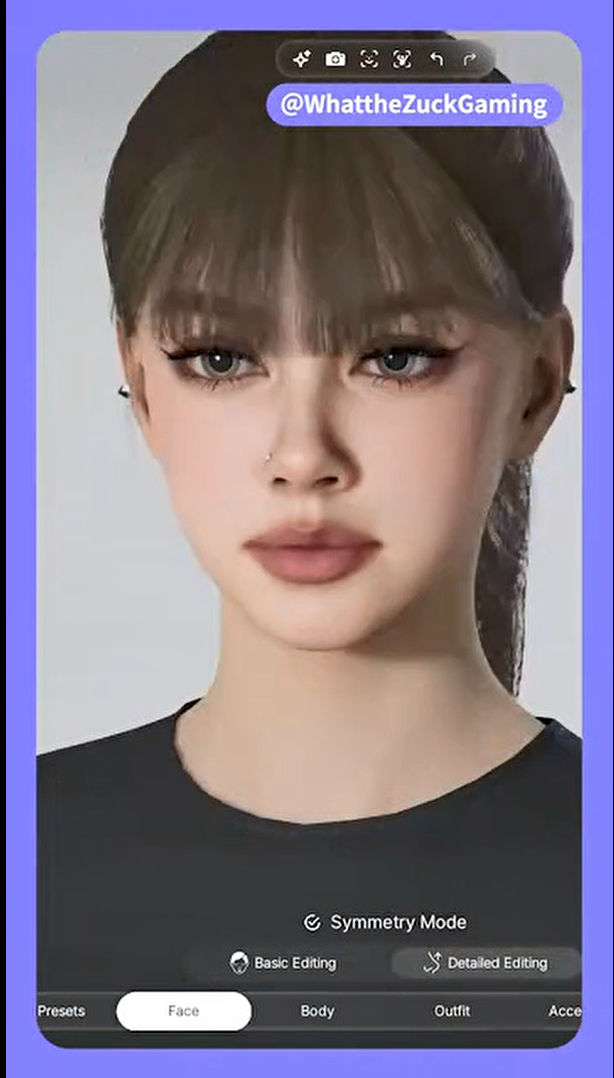Go to the Outfit tab
614x1078 pixels.
(x=452, y=1011)
